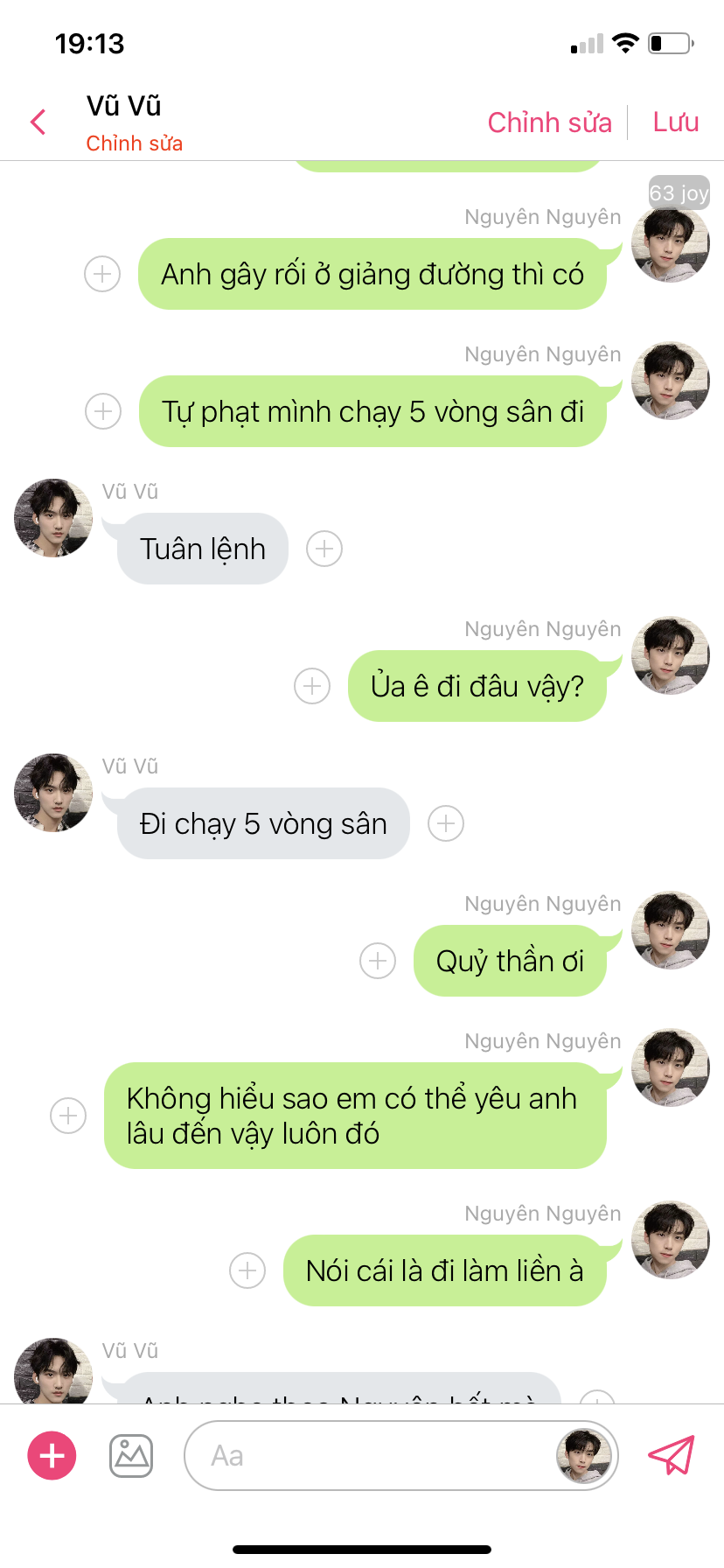Screen dimensions: 724x1568
Task: Tap plus next to 'Đi chạy 5 vòng sân'
Action: click(x=446, y=823)
